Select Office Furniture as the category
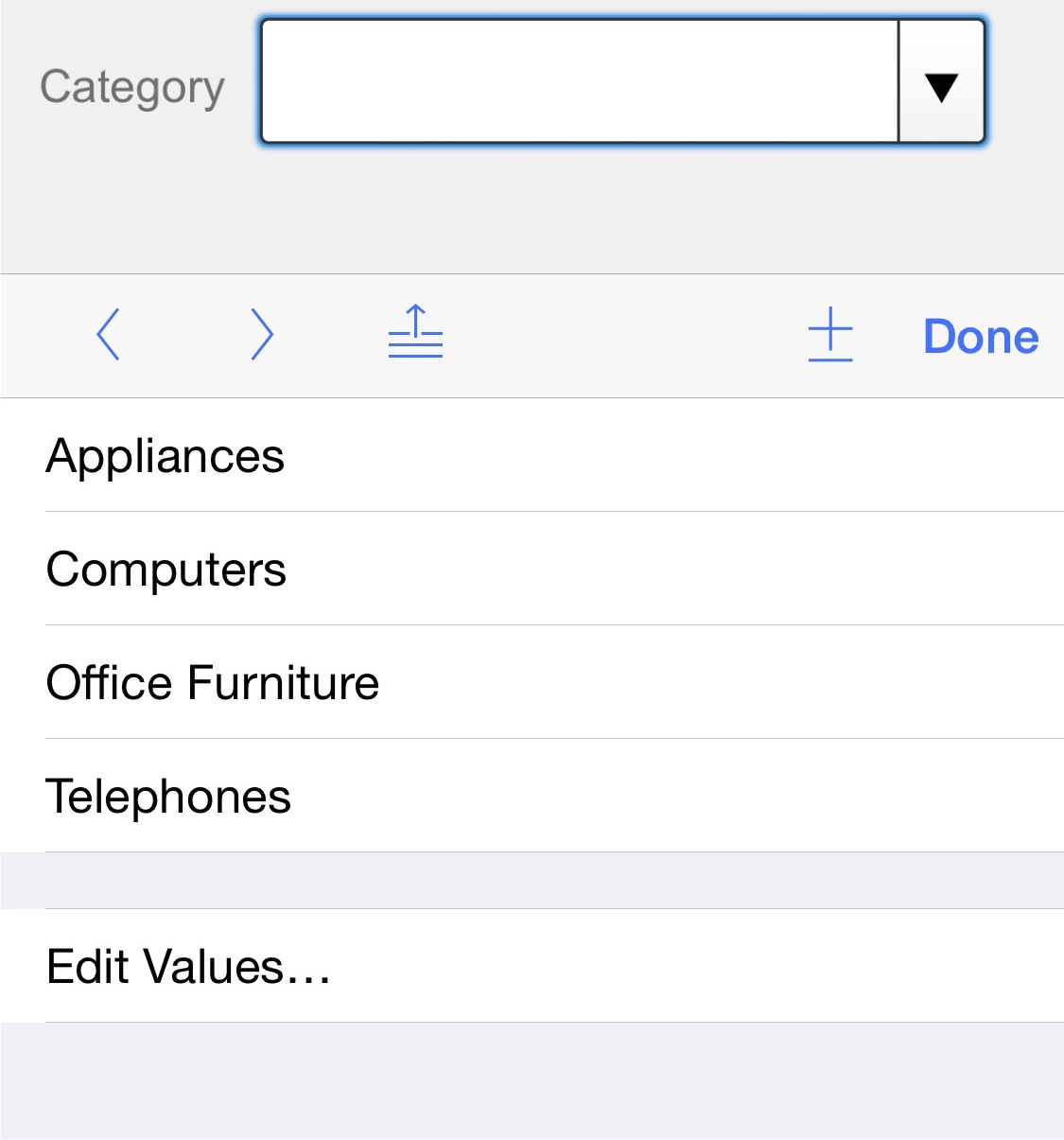Image resolution: width=1064 pixels, height=1140 pixels. tap(212, 683)
